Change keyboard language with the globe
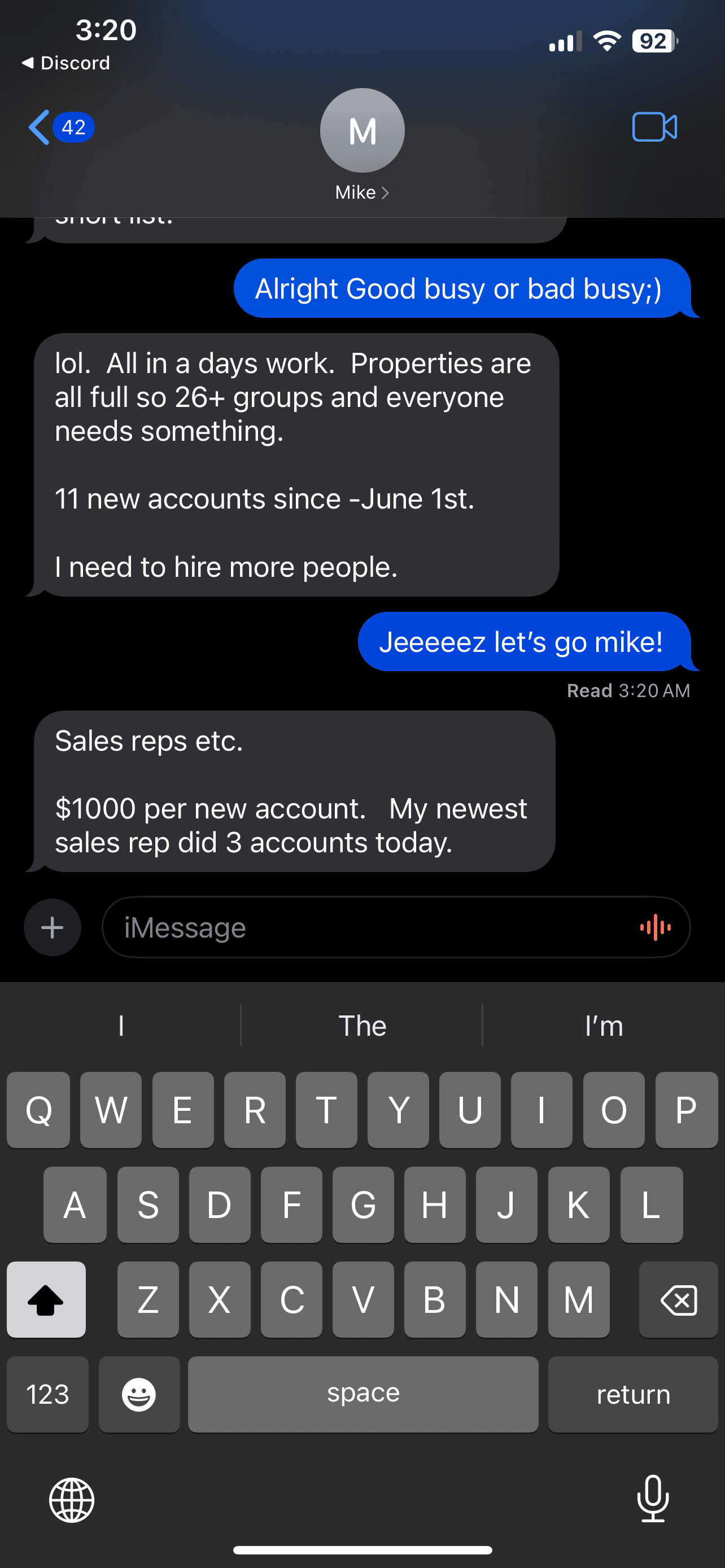This screenshot has width=725, height=1568. tap(72, 1500)
